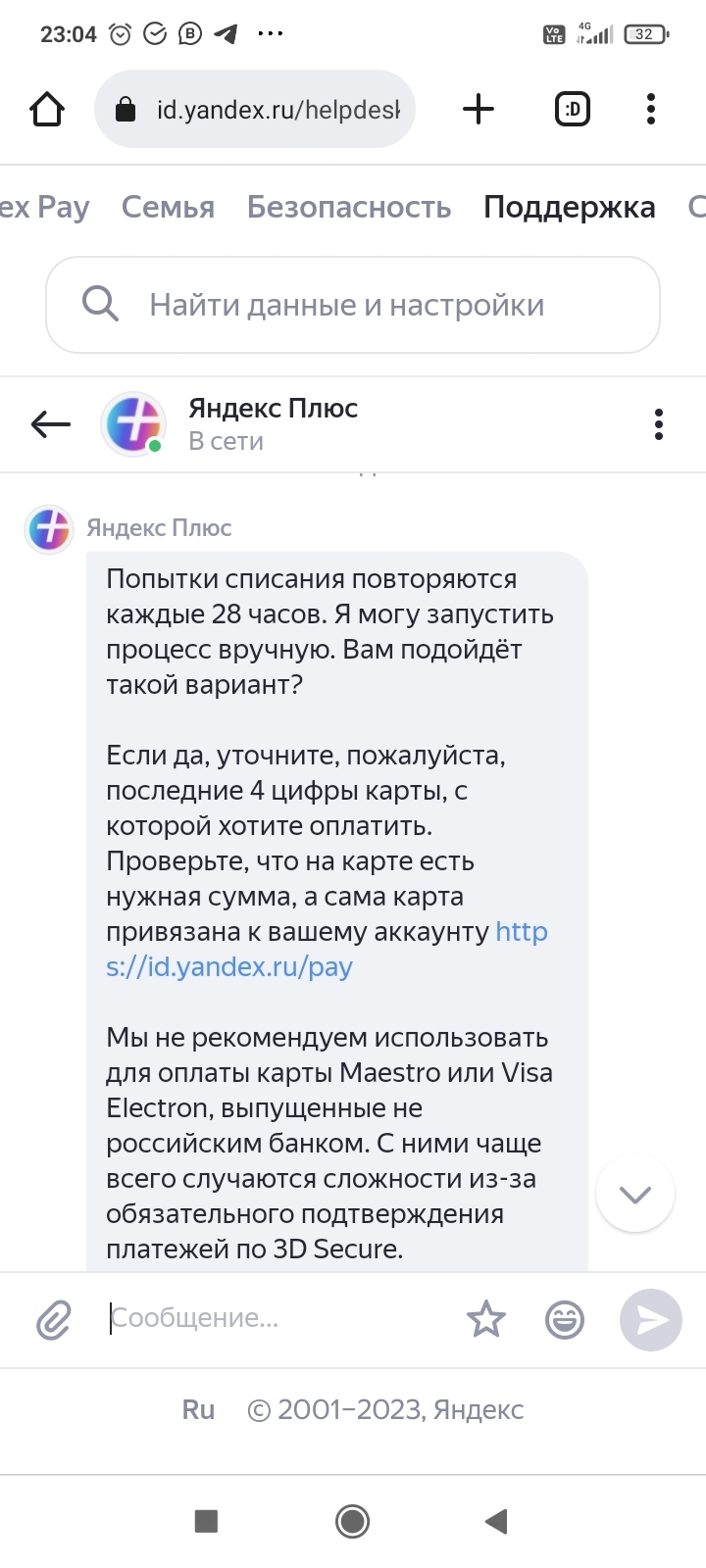Go to the browser home page
706x1568 pixels.
coord(47,109)
